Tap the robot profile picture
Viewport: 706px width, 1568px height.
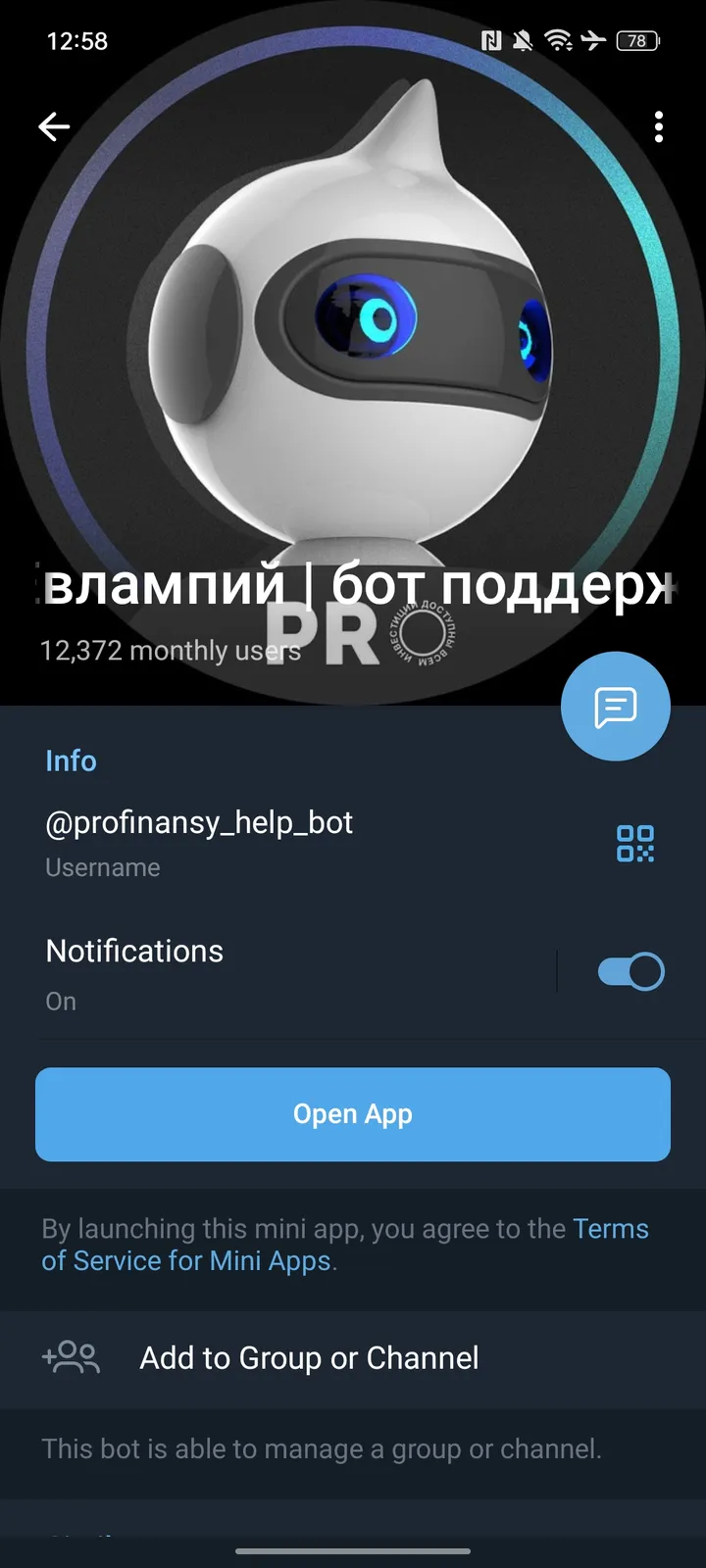[353, 343]
